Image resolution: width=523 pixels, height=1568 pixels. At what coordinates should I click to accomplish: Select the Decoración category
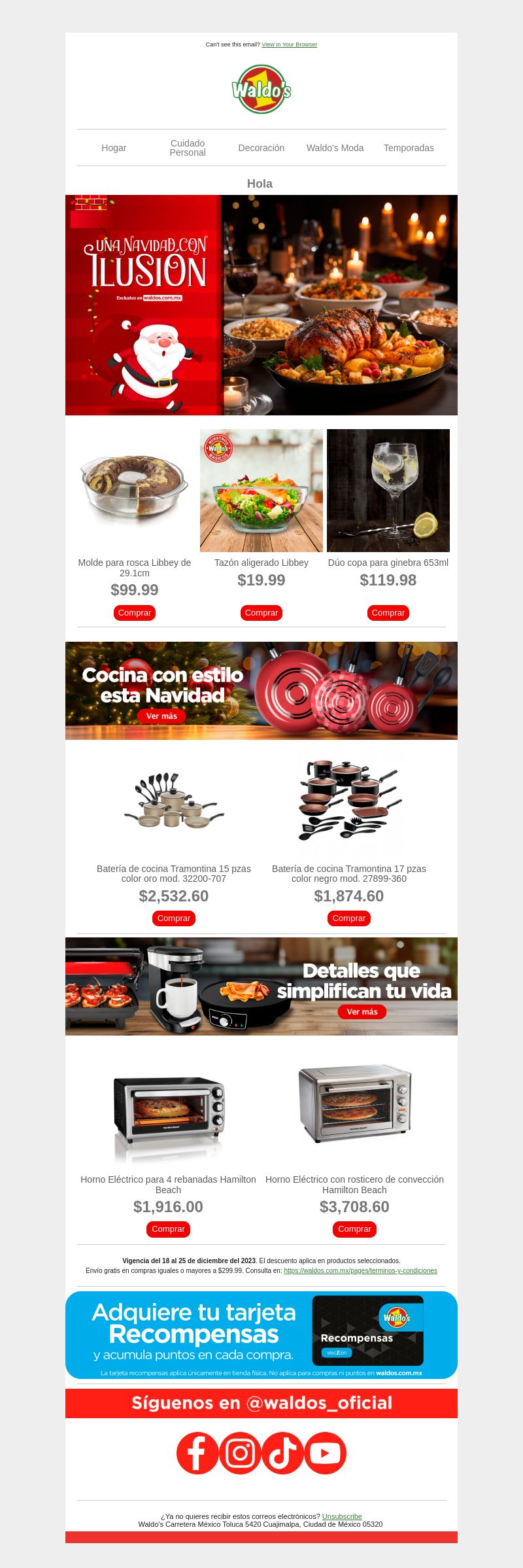point(261,148)
